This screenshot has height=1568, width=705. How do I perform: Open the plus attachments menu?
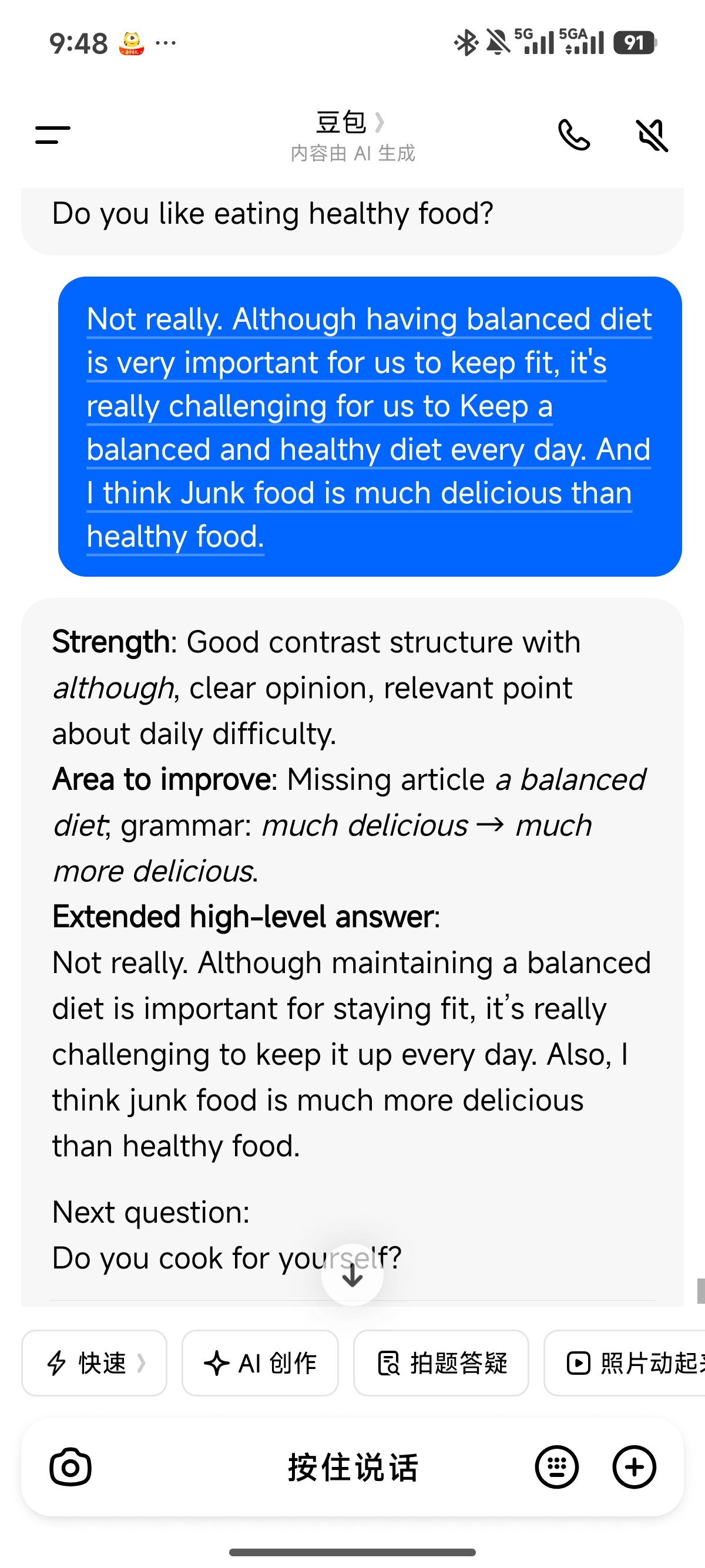coord(634,1467)
